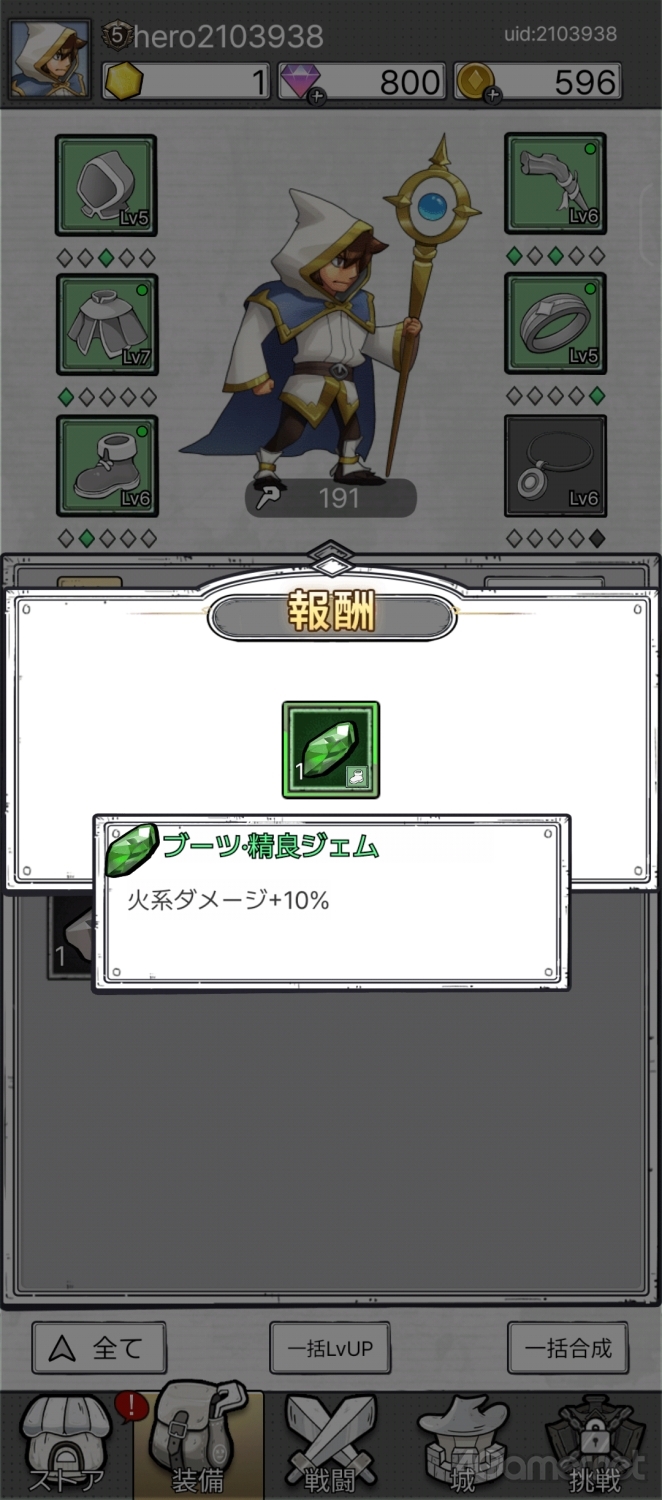Open the boots equipment slot Lv6
Image resolution: width=662 pixels, height=1500 pixels.
pos(106,466)
